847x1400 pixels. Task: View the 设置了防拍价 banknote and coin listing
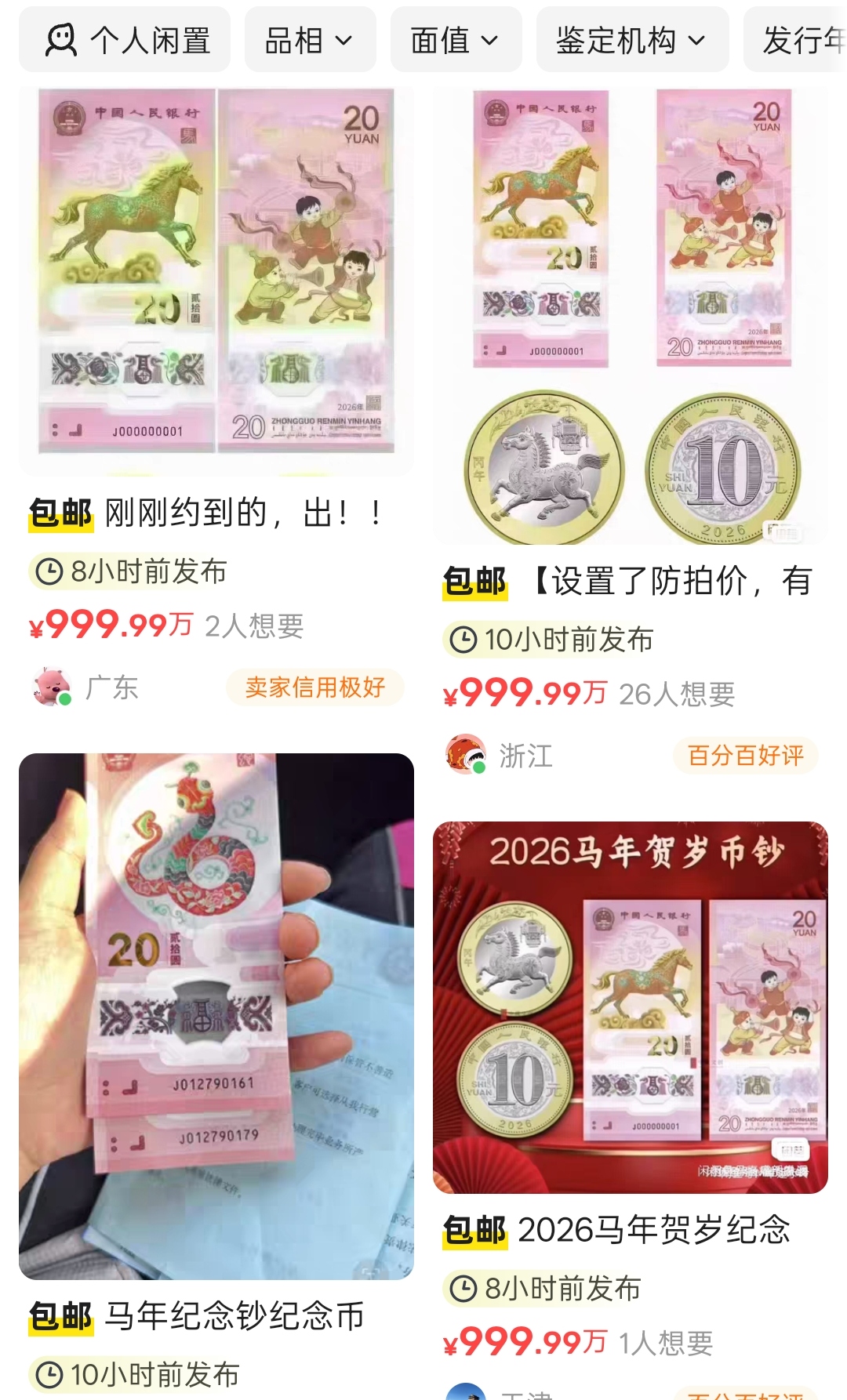point(631,314)
